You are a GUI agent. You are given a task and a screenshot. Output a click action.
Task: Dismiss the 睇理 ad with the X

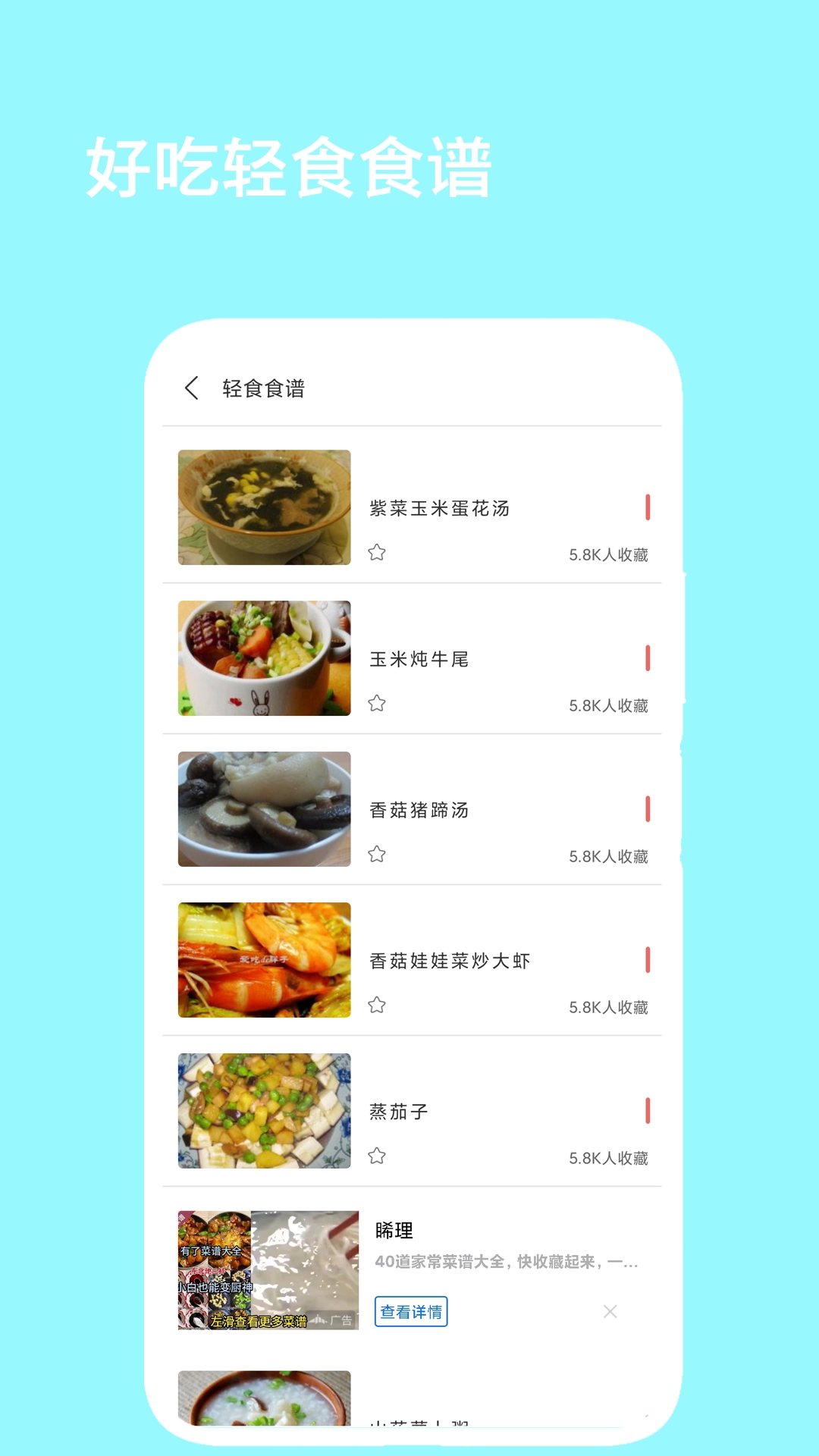pyautogui.click(x=610, y=1313)
